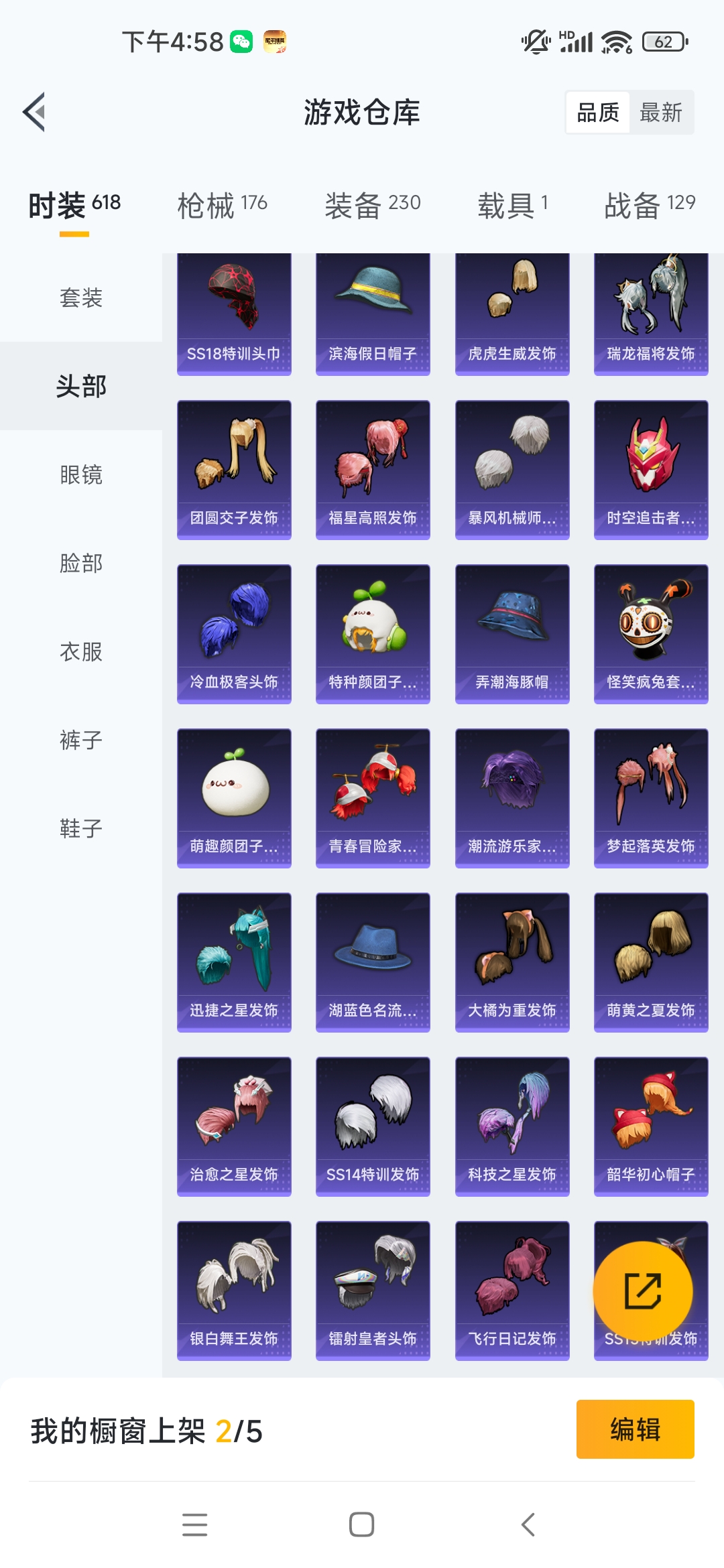The image size is (724, 1568).
Task: Open the 弄潮海豚帽 item
Action: point(512,634)
